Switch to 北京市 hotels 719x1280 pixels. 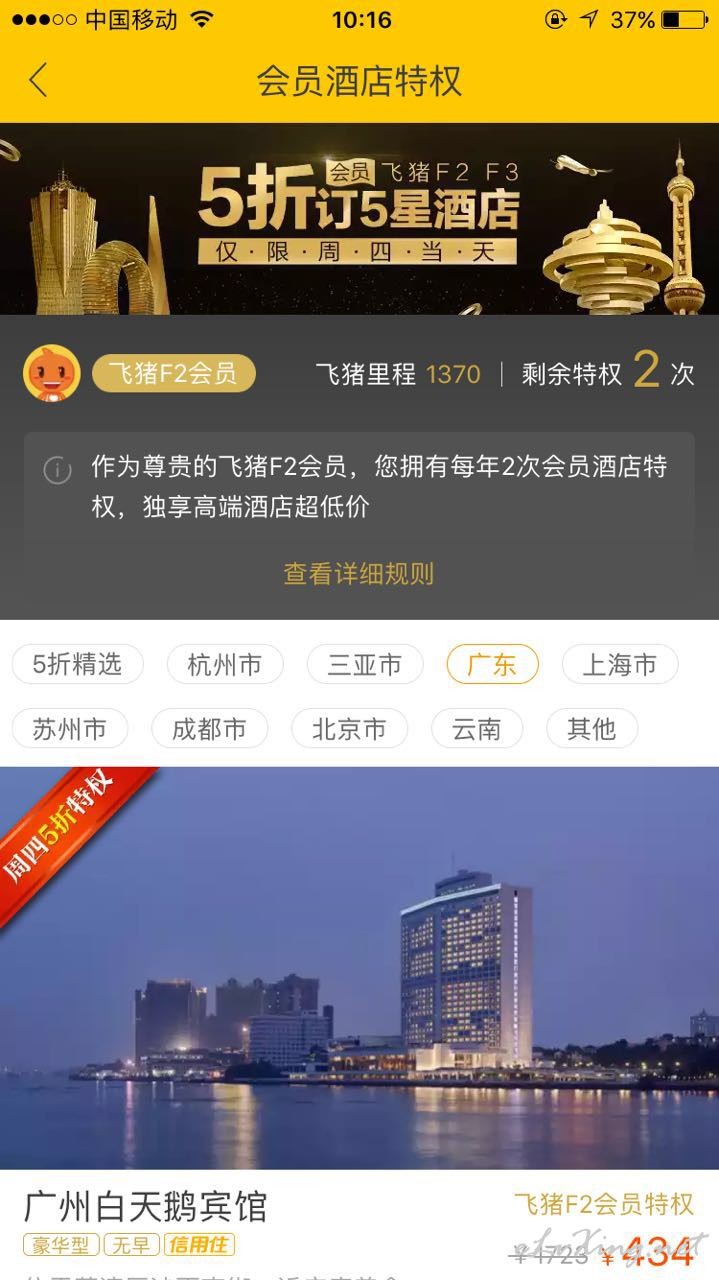click(349, 729)
